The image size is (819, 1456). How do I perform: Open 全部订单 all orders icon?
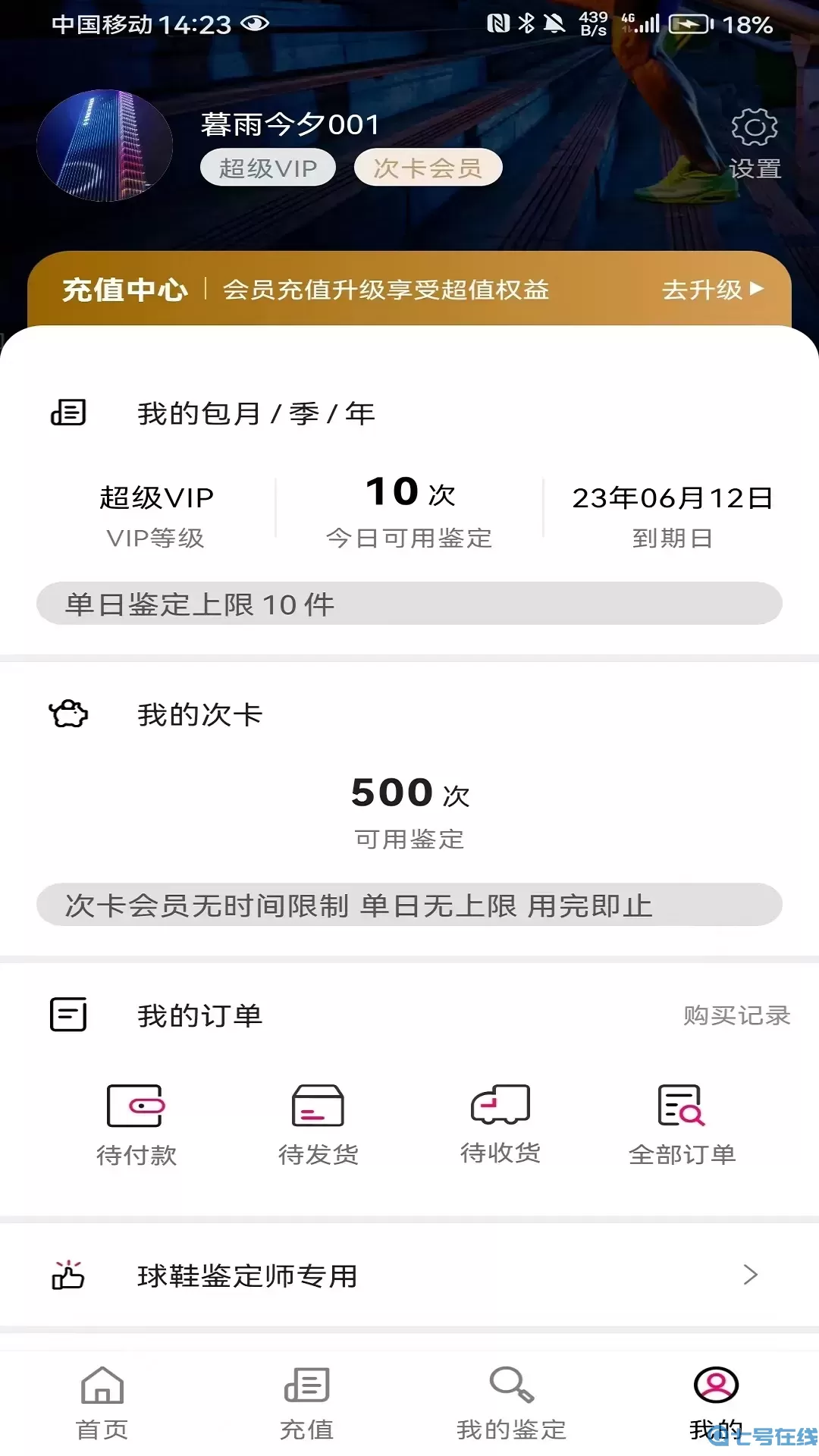680,1106
